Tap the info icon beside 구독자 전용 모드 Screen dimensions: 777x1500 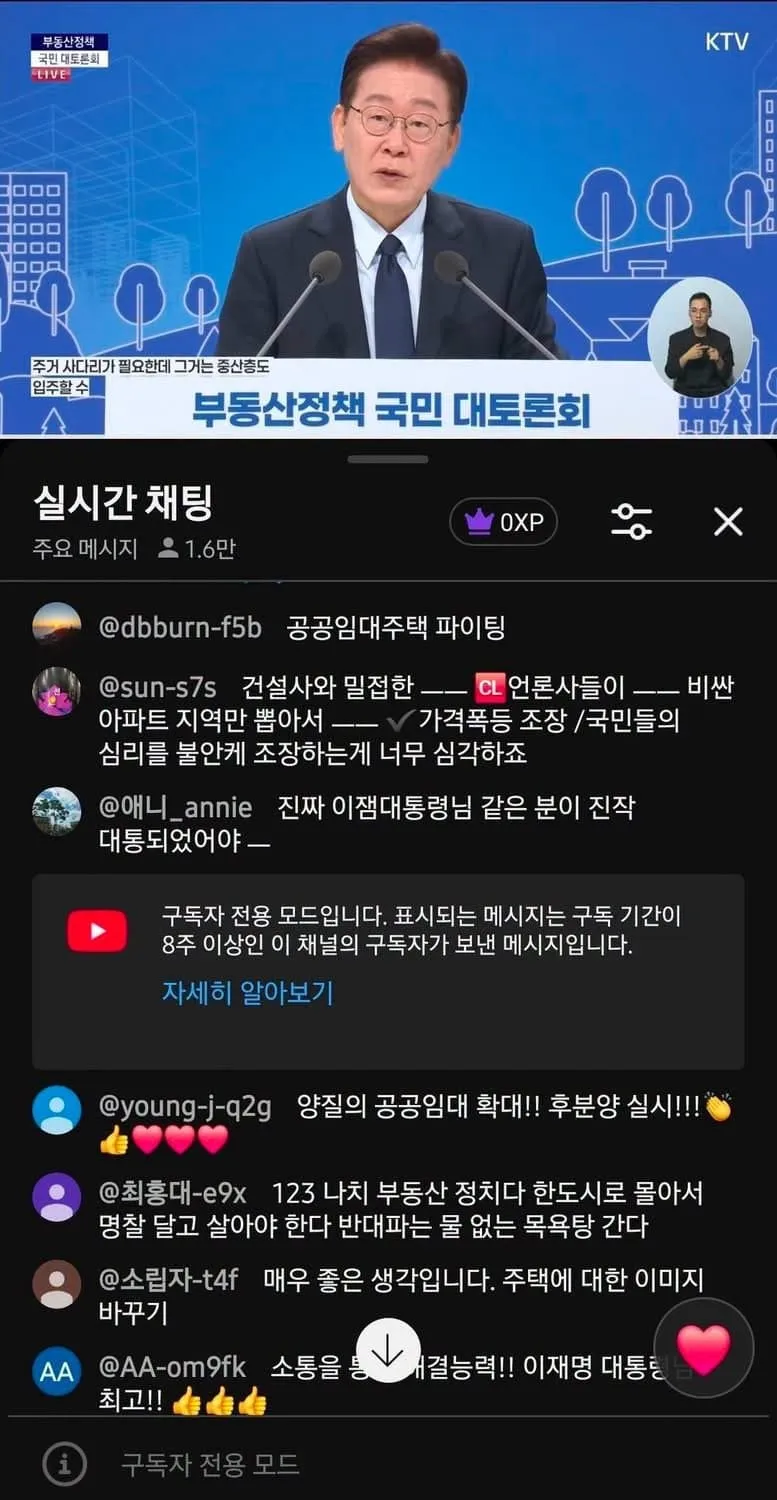click(x=64, y=1465)
